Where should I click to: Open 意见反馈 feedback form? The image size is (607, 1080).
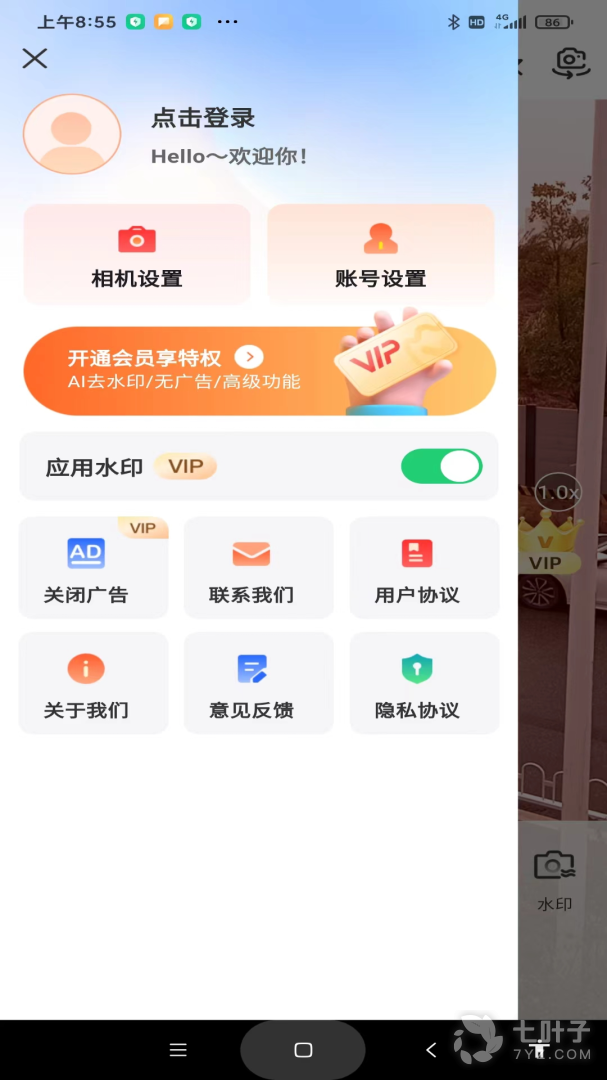coord(259,683)
